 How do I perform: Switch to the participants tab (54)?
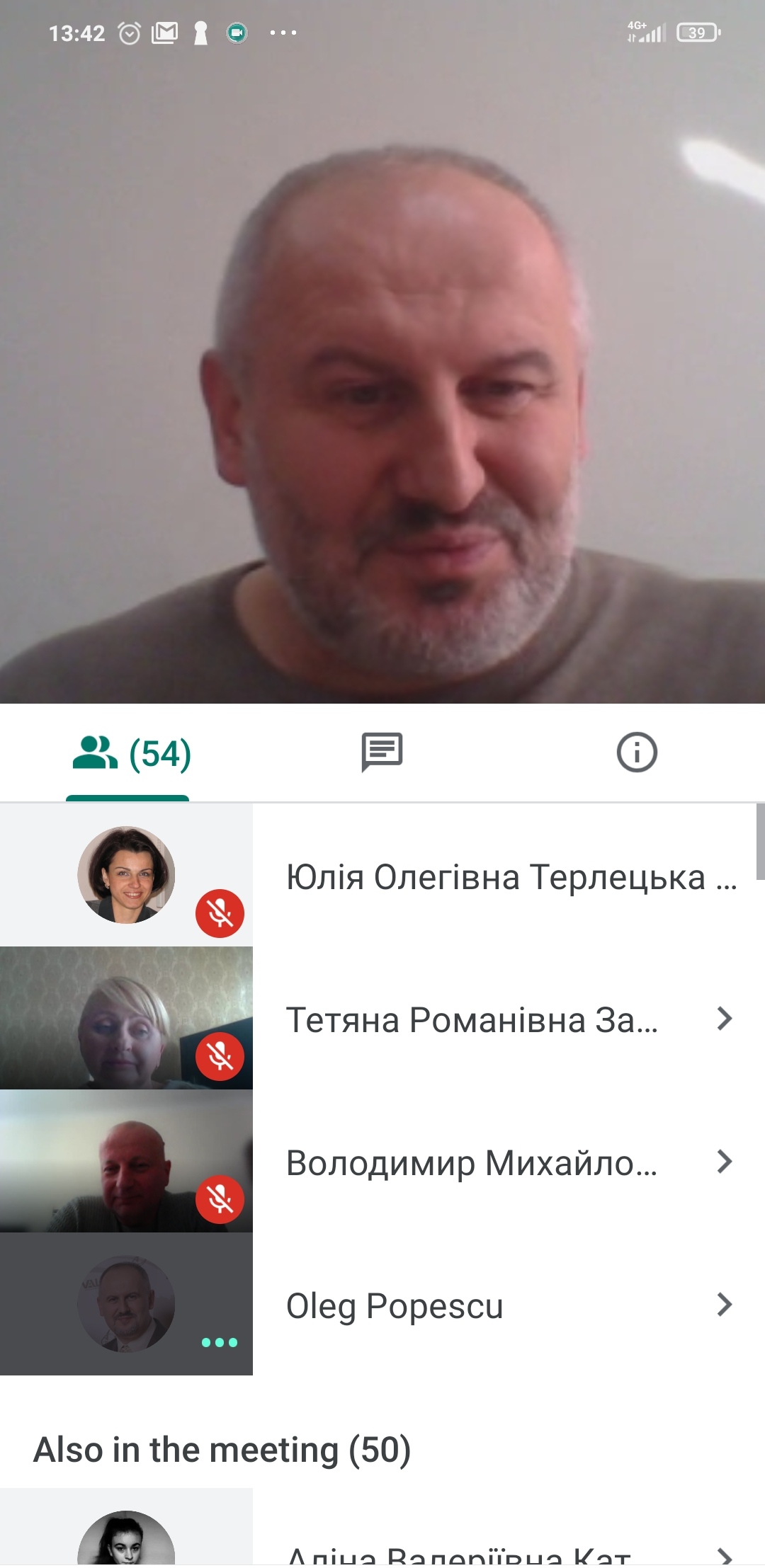[x=130, y=753]
